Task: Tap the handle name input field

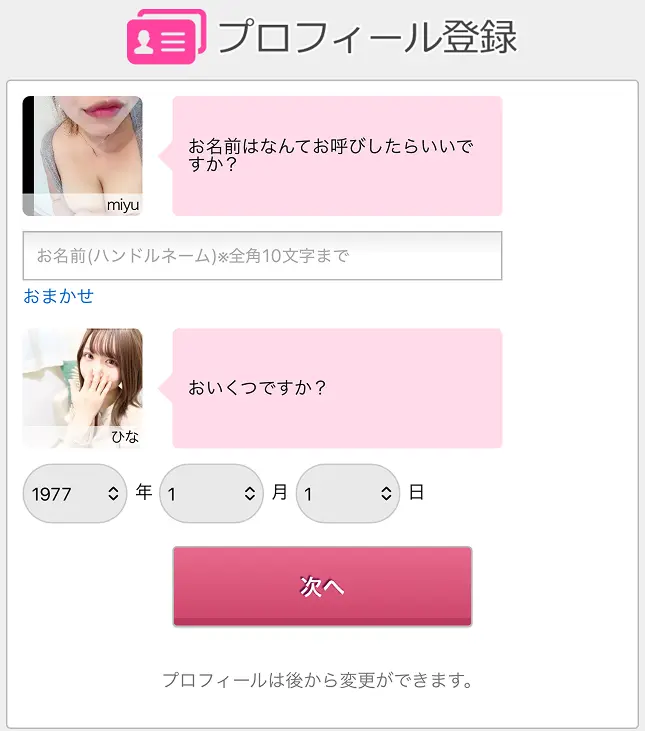Action: (262, 255)
